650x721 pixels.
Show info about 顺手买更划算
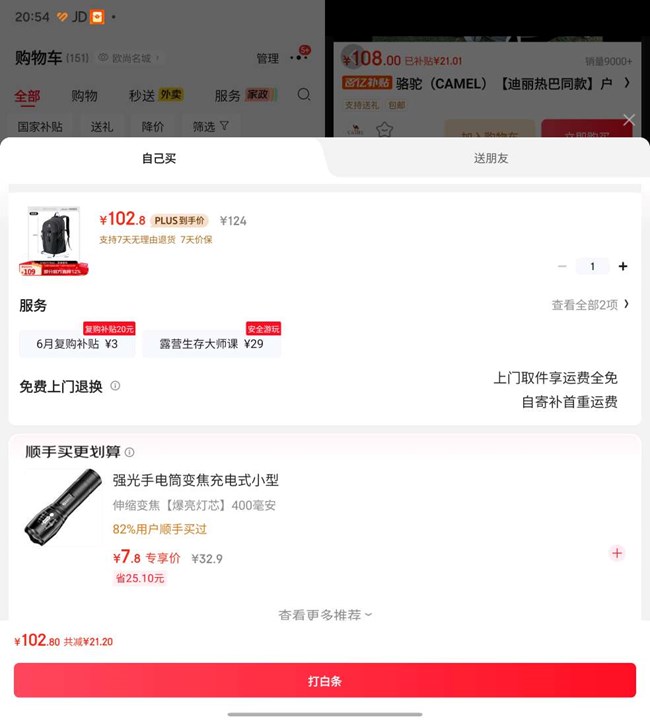pyautogui.click(x=129, y=452)
